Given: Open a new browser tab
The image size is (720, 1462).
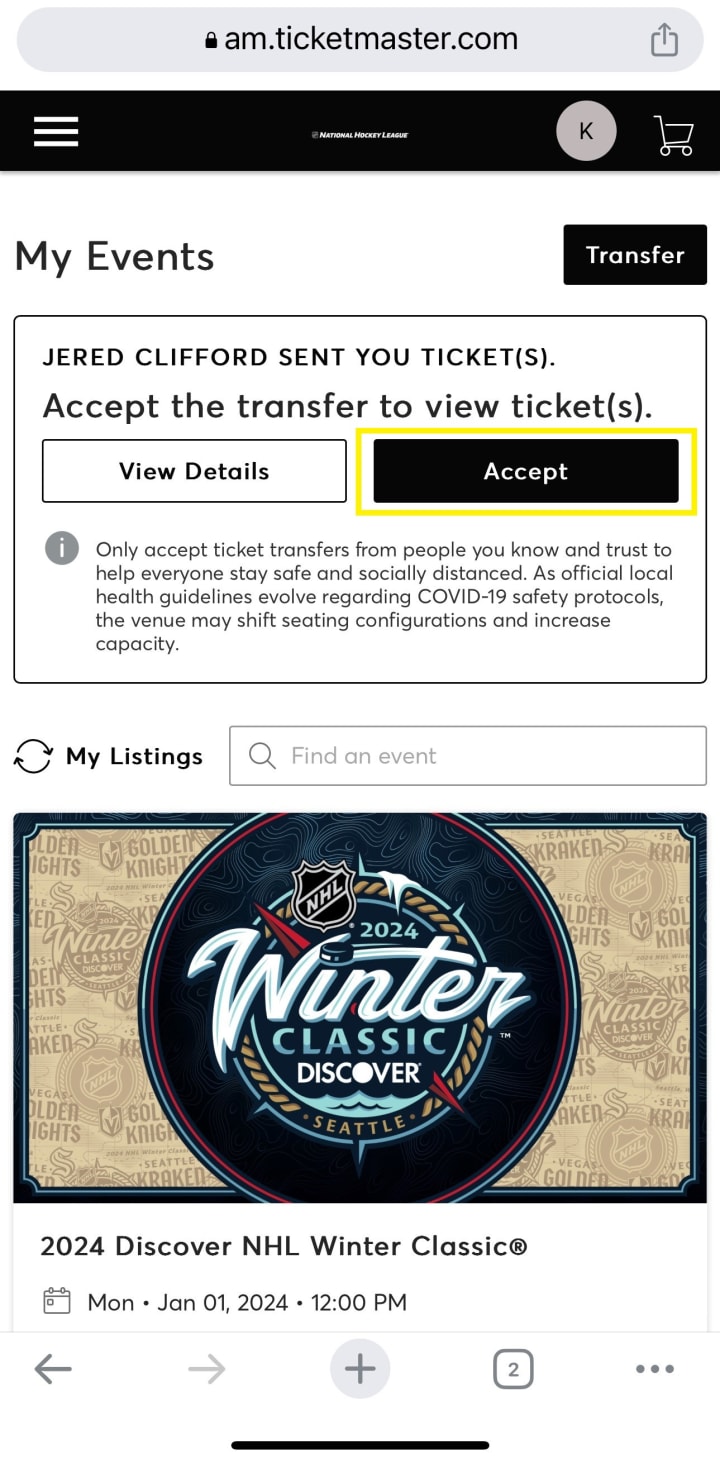Looking at the screenshot, I should click(360, 1369).
